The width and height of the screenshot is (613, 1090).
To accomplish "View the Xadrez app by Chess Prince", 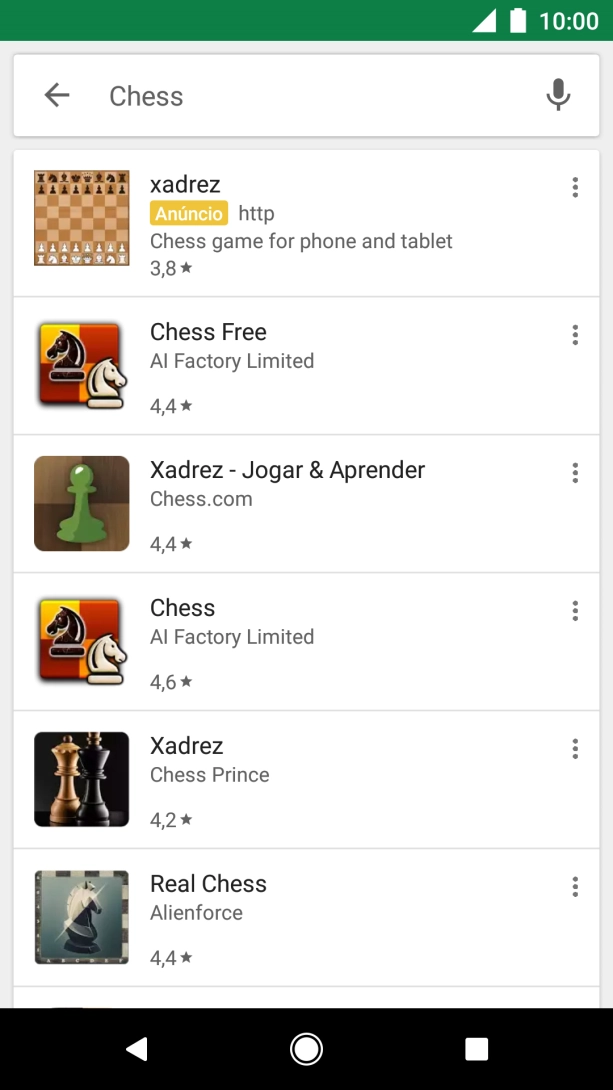I will [300, 780].
